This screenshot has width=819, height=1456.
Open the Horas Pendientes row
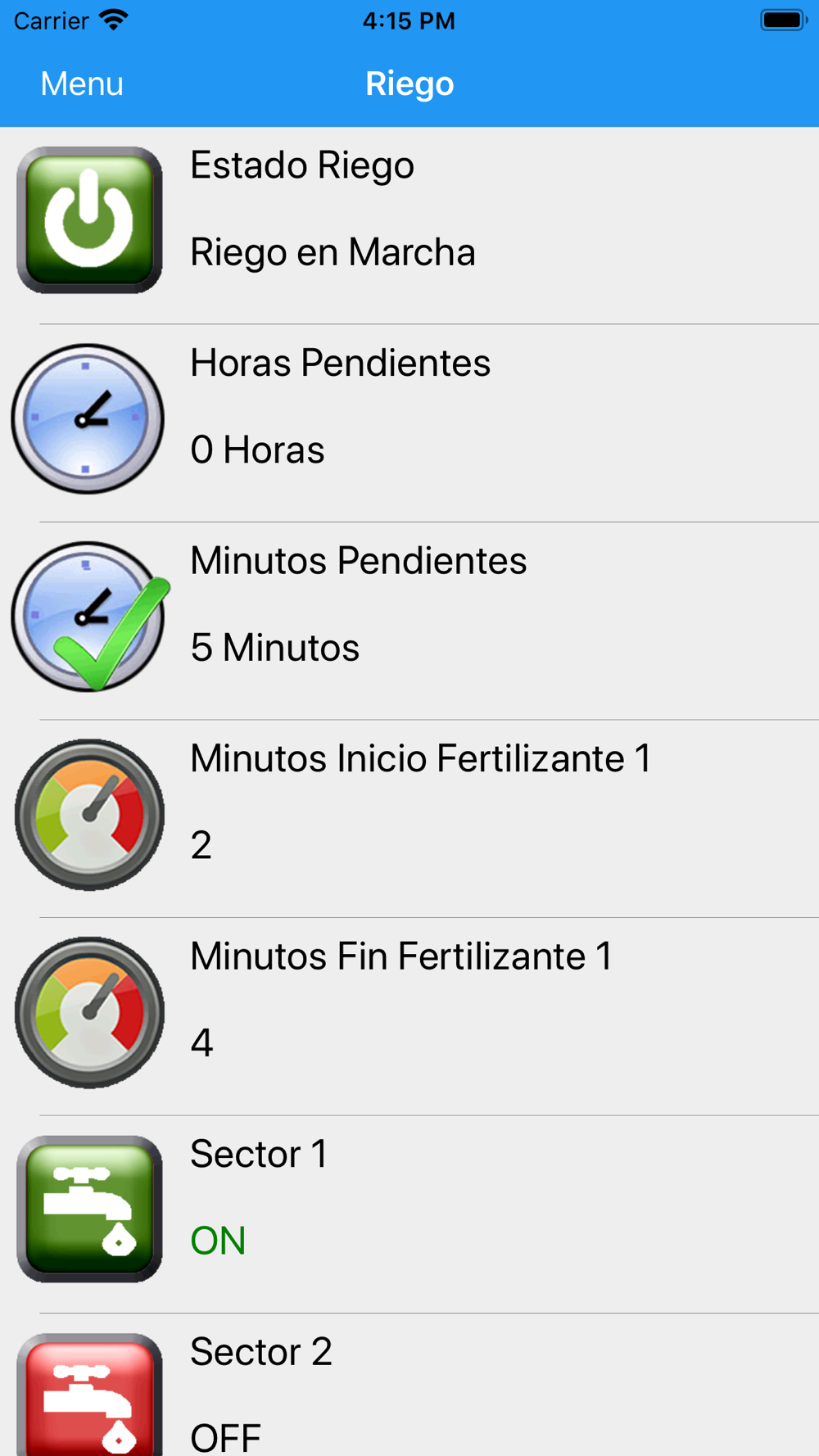tap(409, 423)
